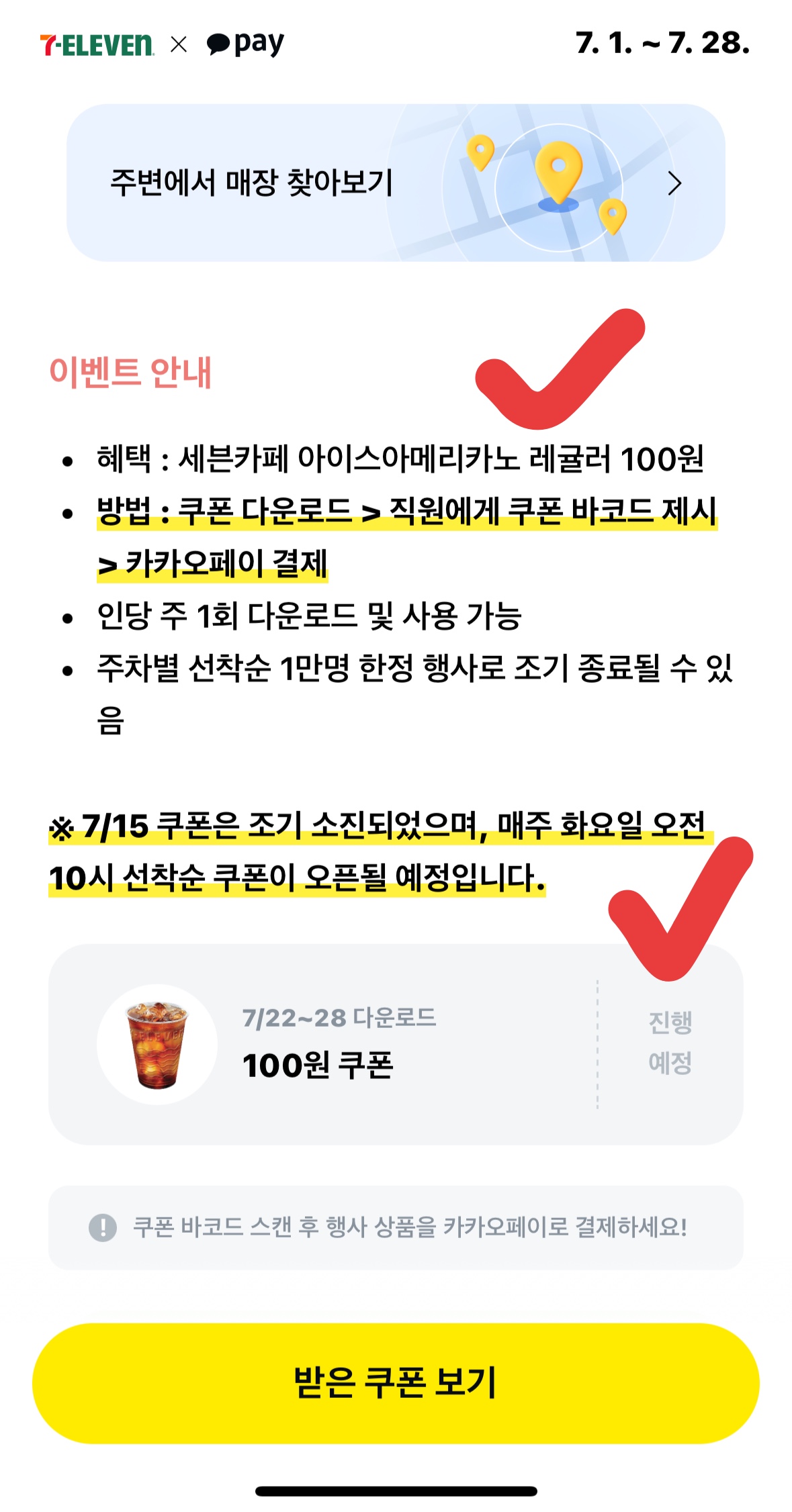Click the iced americano cup image
The image size is (792, 1512).
coord(157,1044)
